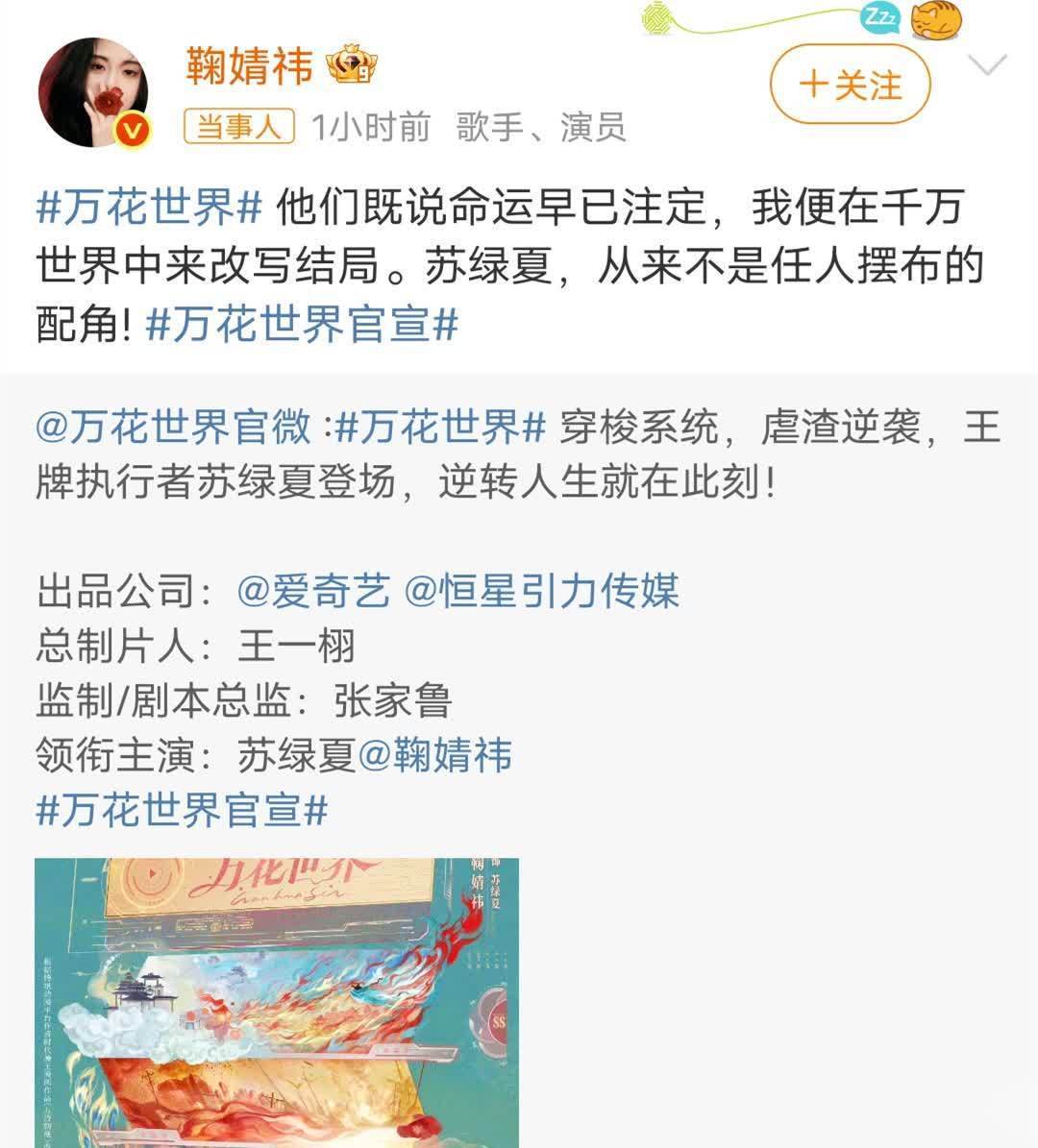Open the @恒星引力传媒 mention

pos(541,591)
